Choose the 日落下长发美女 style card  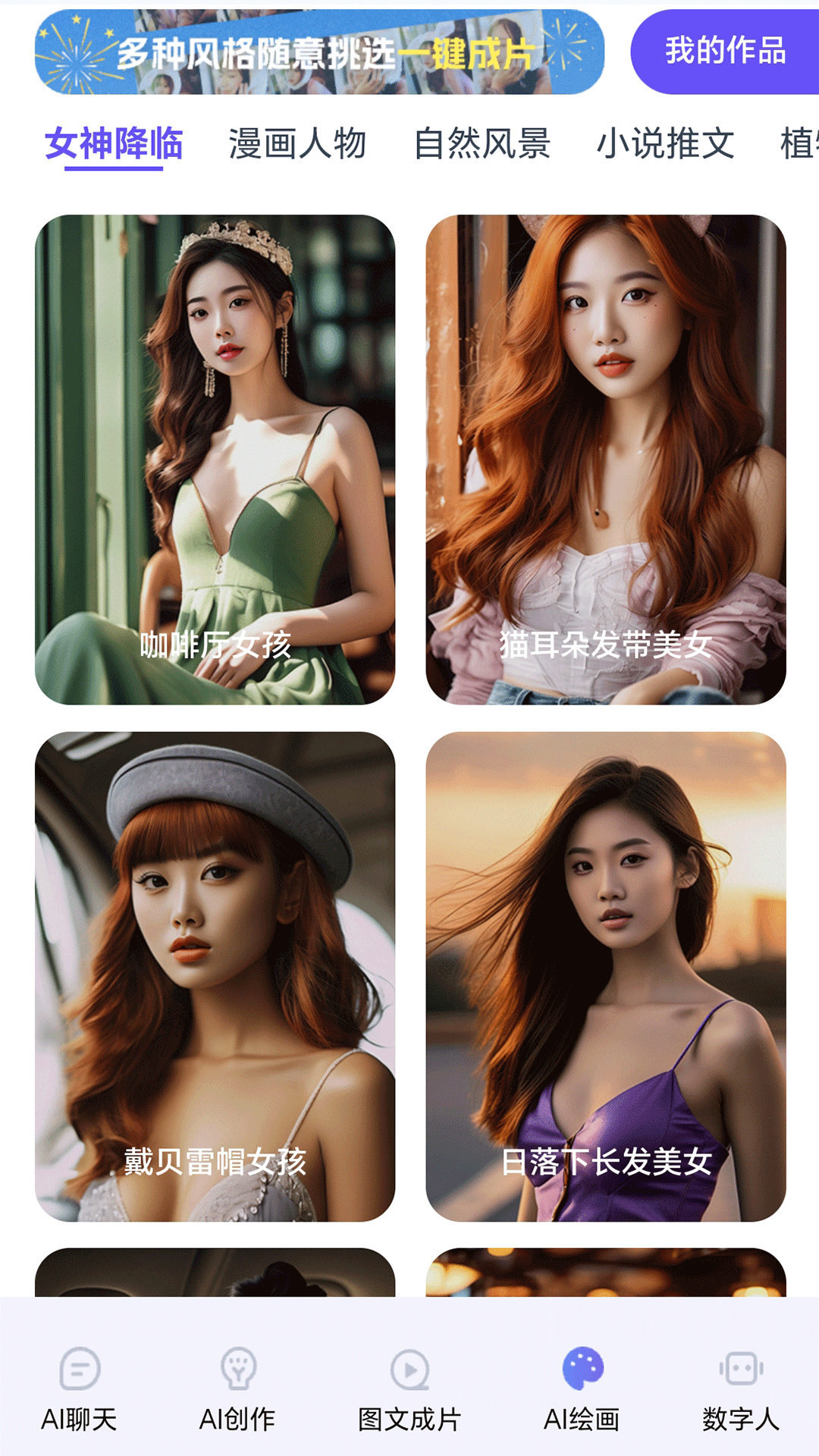[606, 976]
